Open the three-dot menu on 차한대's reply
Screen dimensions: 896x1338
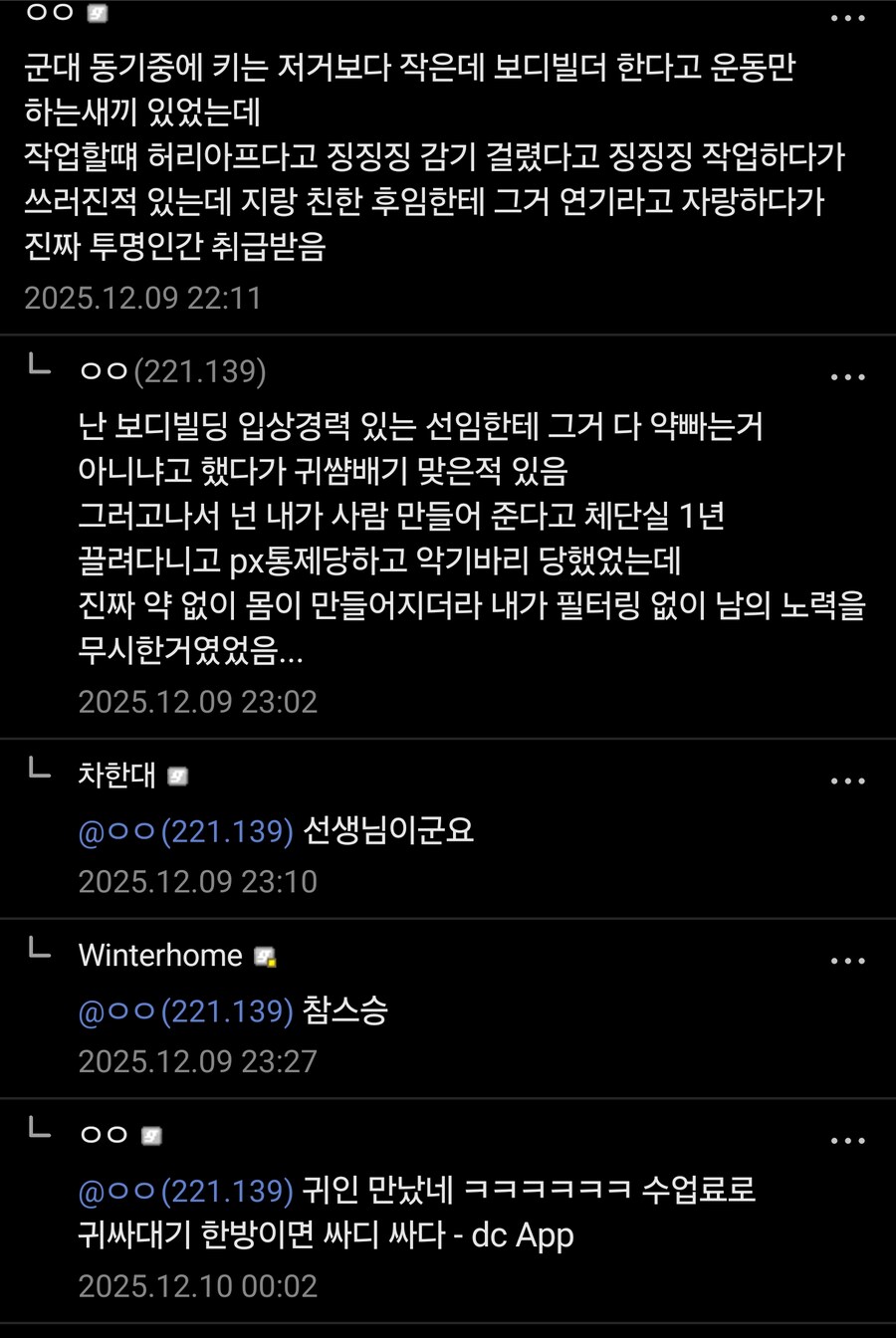pos(848,780)
